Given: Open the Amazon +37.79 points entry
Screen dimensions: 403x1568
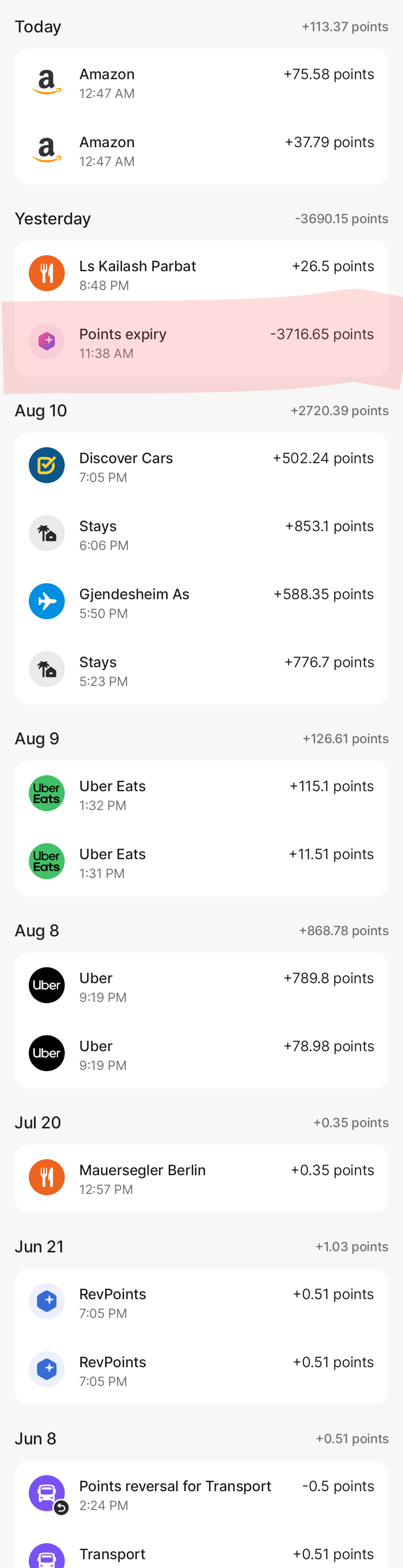Looking at the screenshot, I should click(x=201, y=151).
